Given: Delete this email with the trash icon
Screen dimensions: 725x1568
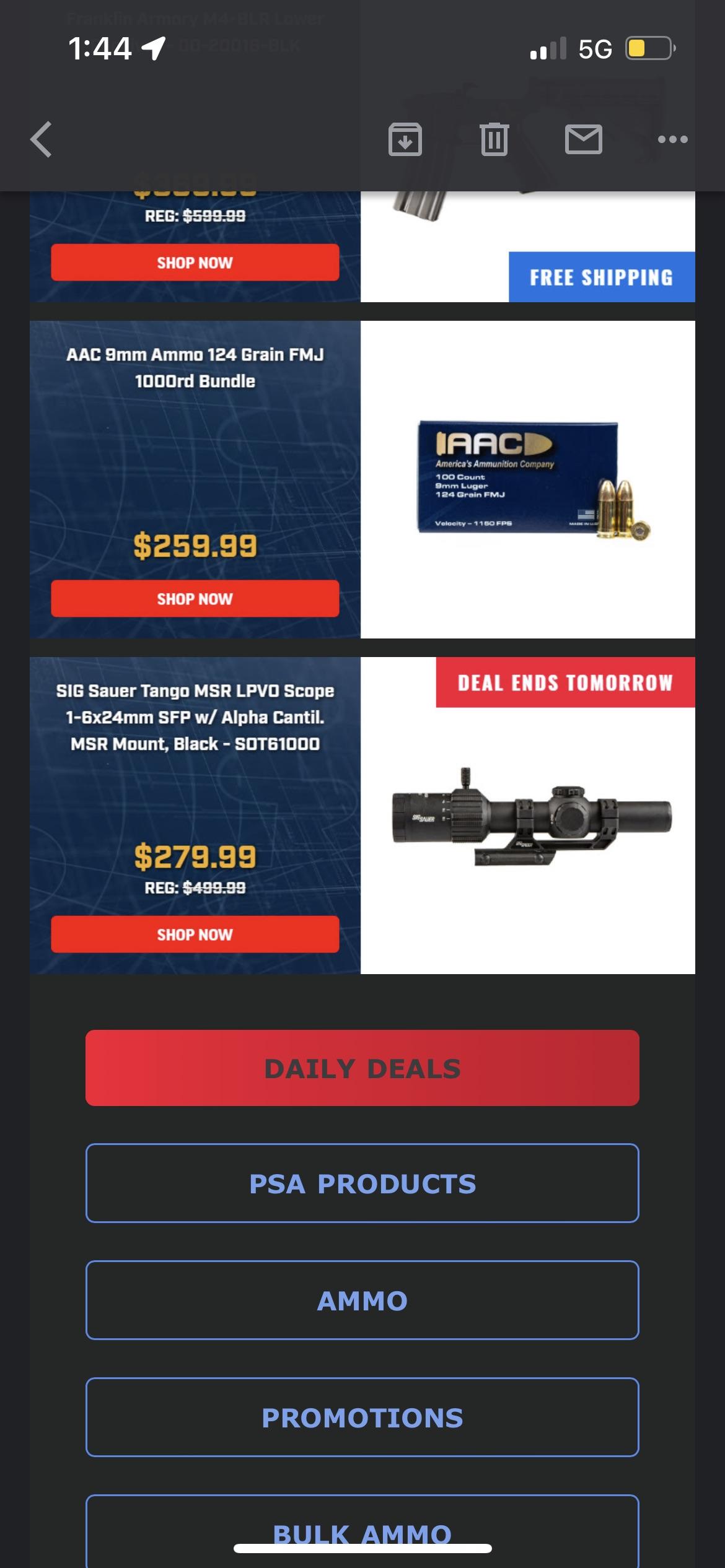Looking at the screenshot, I should 493,139.
